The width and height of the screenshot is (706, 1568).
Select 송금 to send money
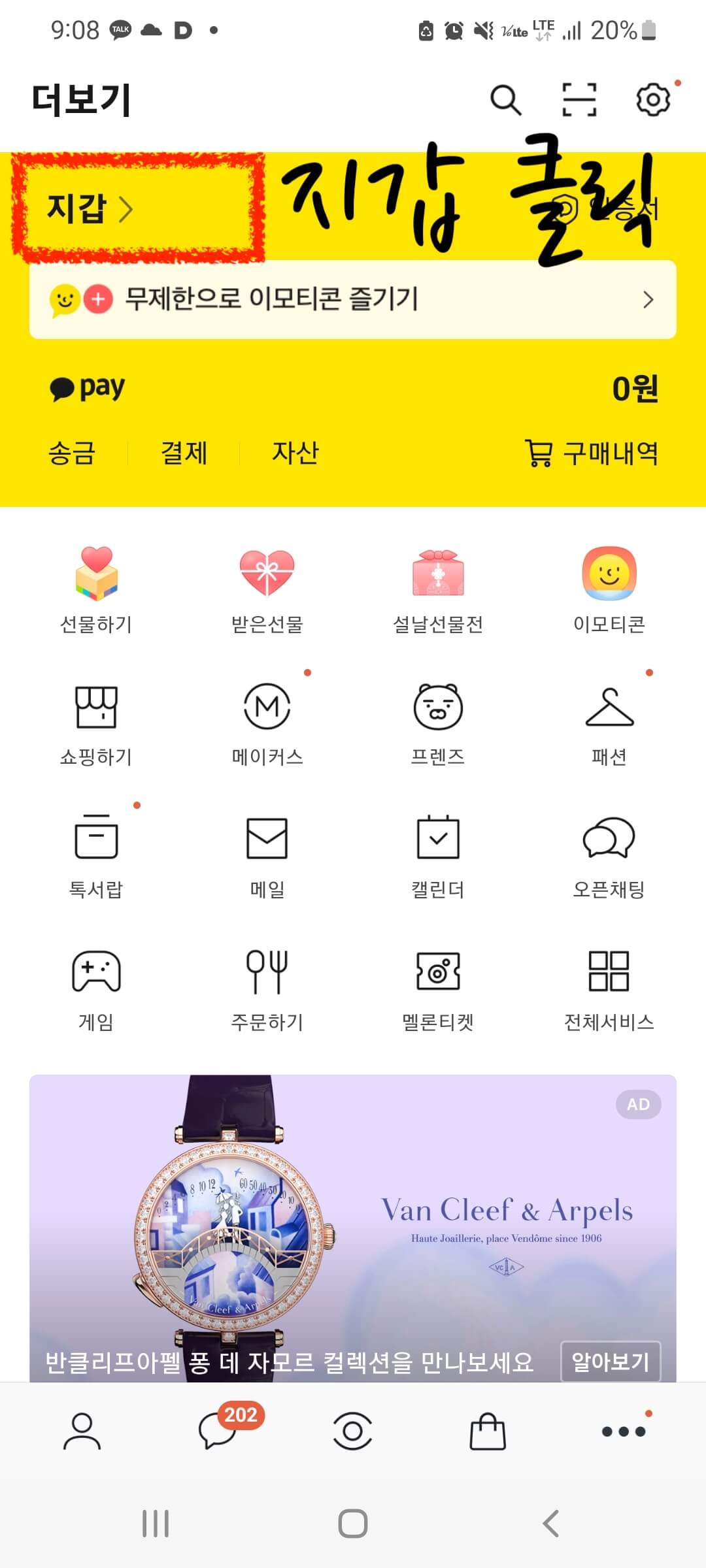[69, 452]
